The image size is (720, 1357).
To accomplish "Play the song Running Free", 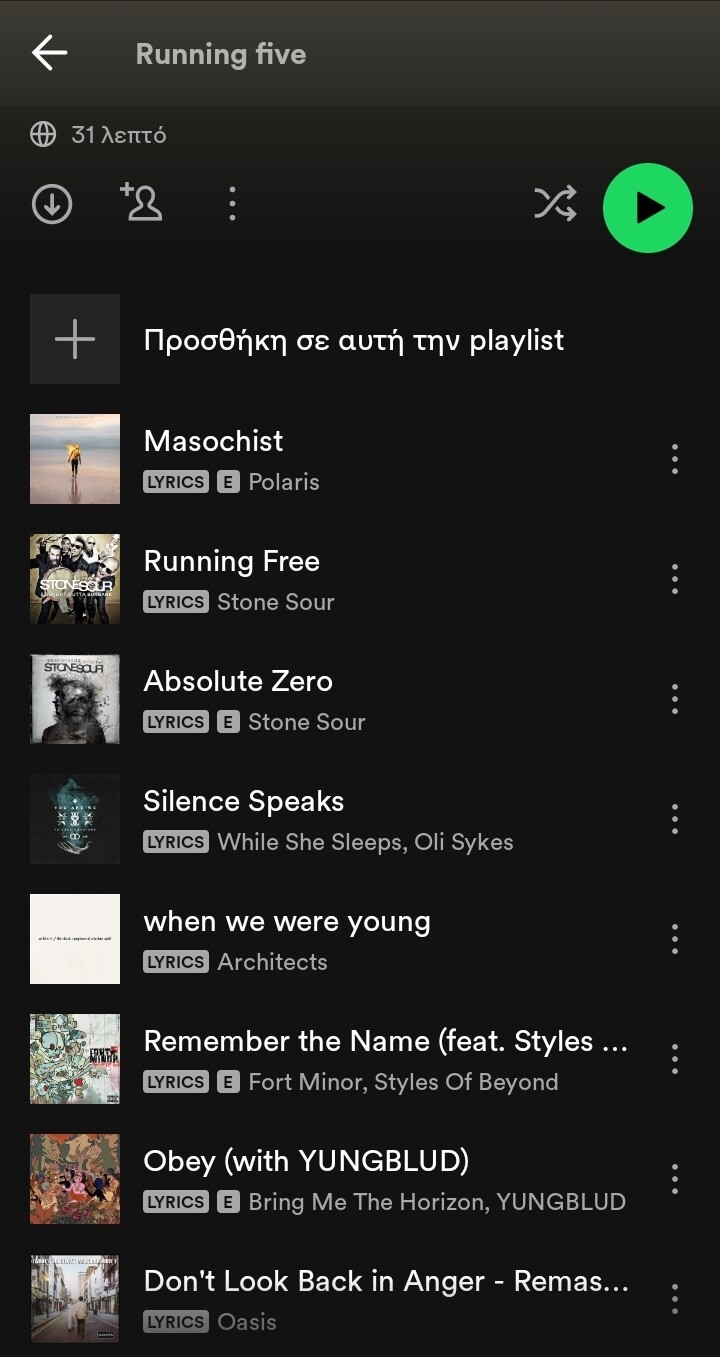I will [x=340, y=579].
